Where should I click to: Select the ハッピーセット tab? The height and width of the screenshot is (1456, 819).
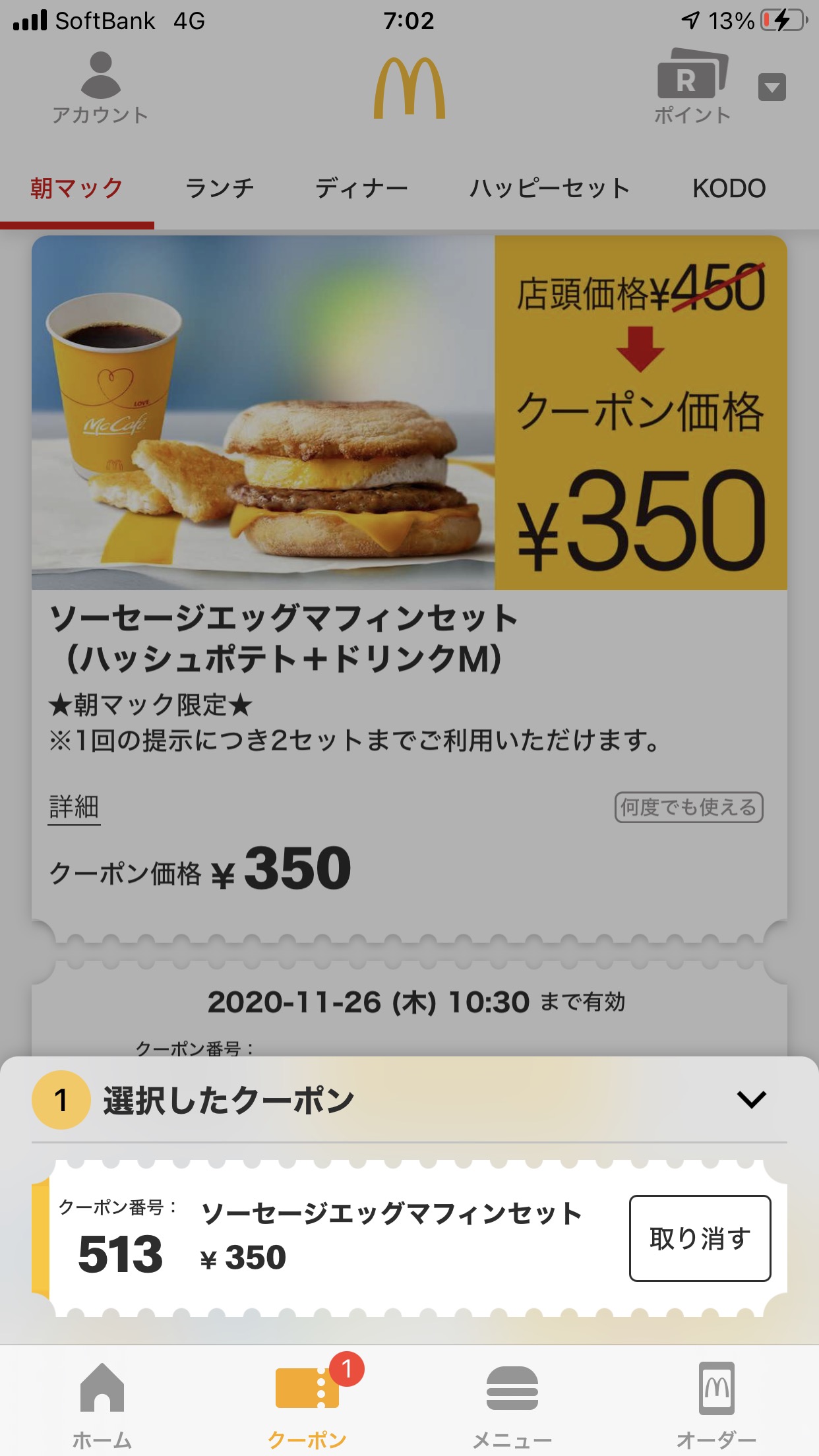pyautogui.click(x=549, y=189)
